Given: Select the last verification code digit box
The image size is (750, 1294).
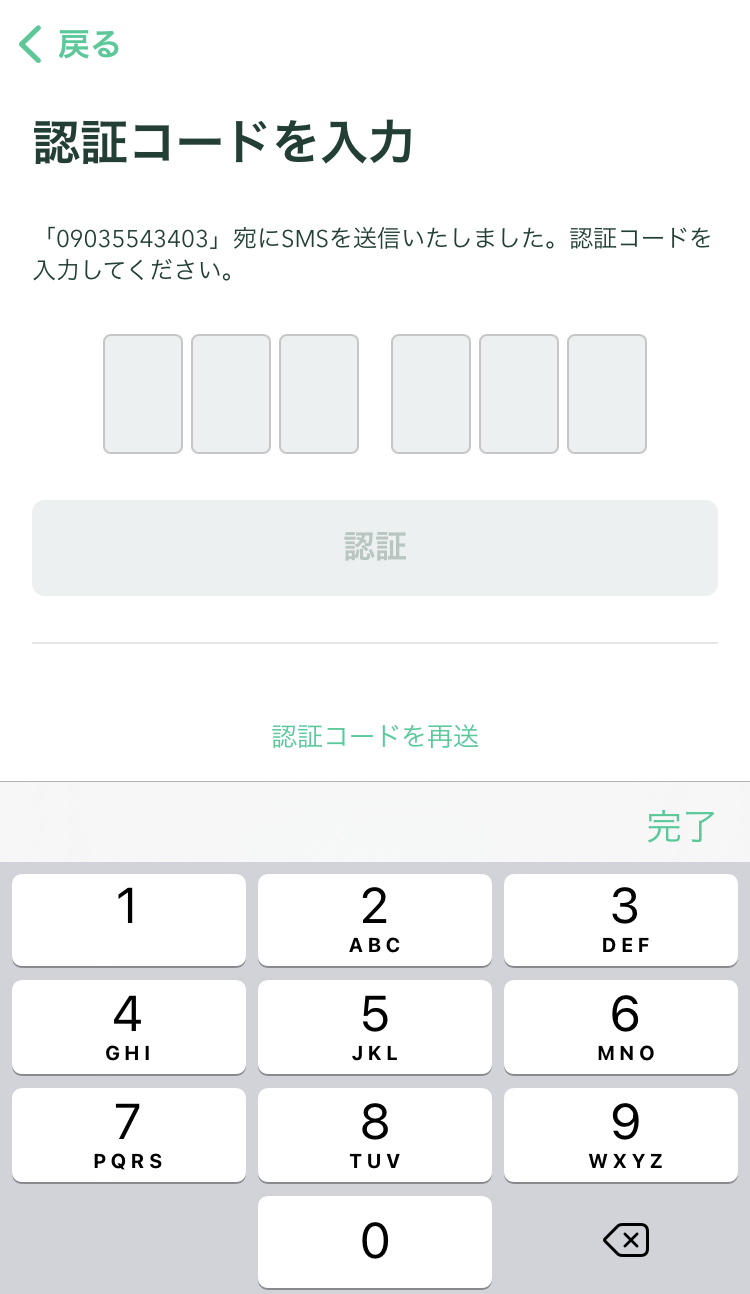Looking at the screenshot, I should tap(607, 394).
